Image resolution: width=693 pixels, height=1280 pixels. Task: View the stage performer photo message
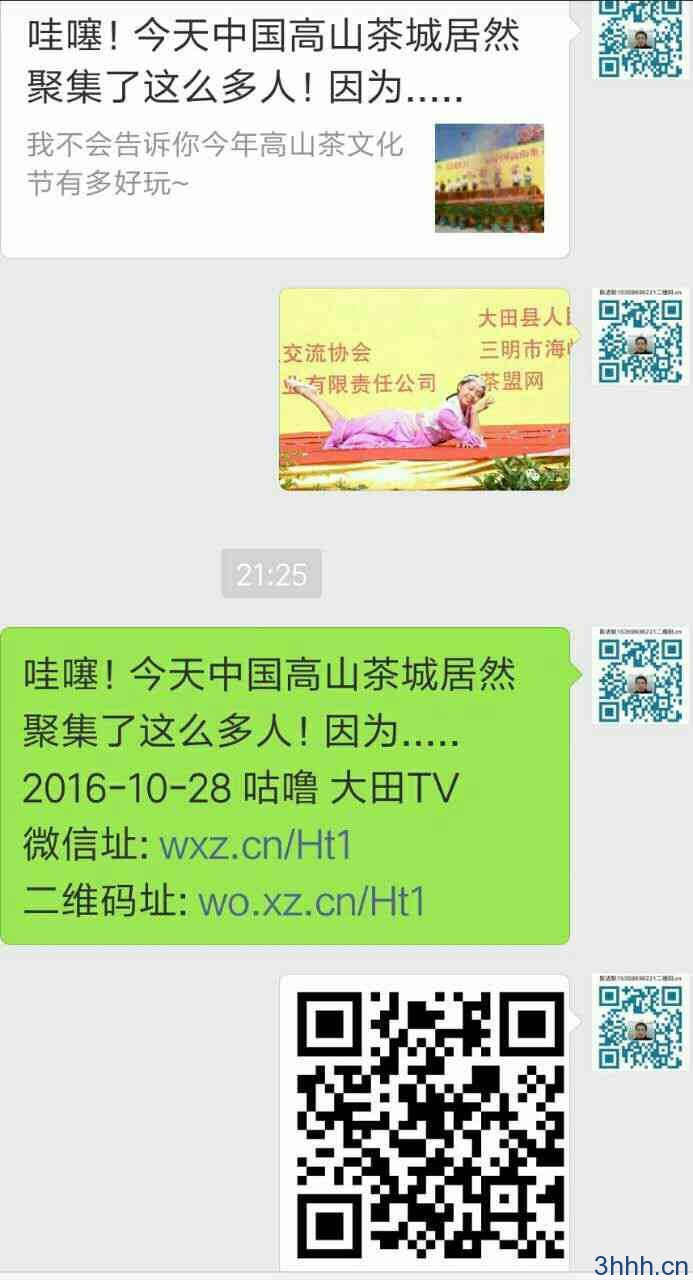424,389
